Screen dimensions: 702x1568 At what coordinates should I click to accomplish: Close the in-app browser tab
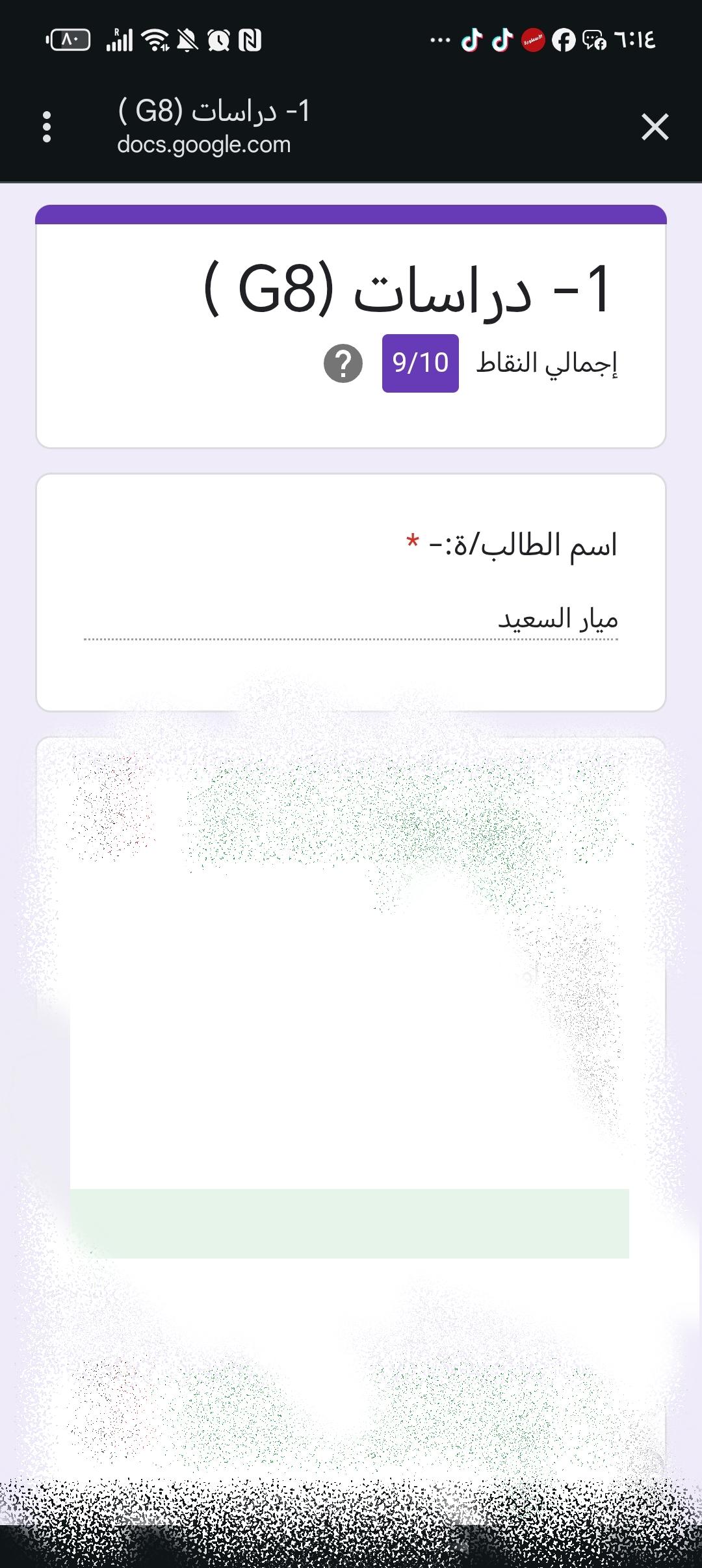click(655, 127)
